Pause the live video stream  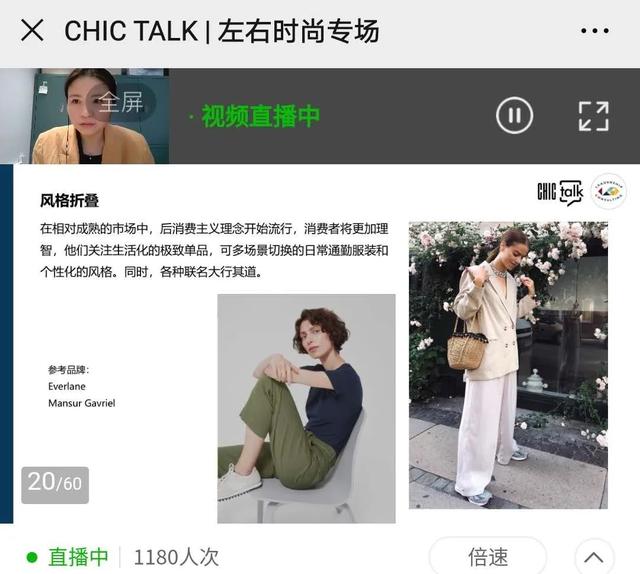click(x=514, y=116)
